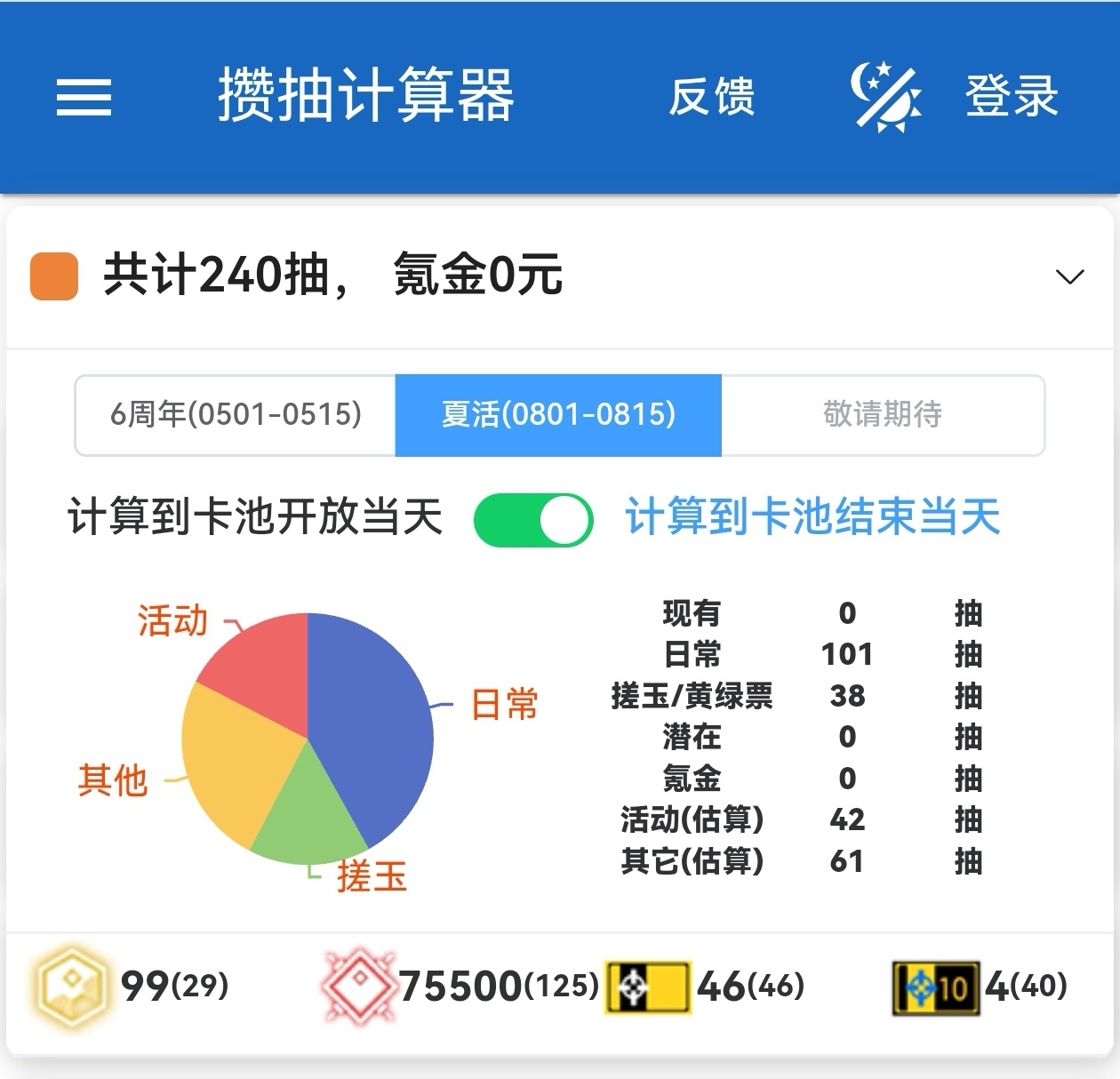Open the hamburger drawer menu
This screenshot has width=1120, height=1079.
click(x=84, y=97)
